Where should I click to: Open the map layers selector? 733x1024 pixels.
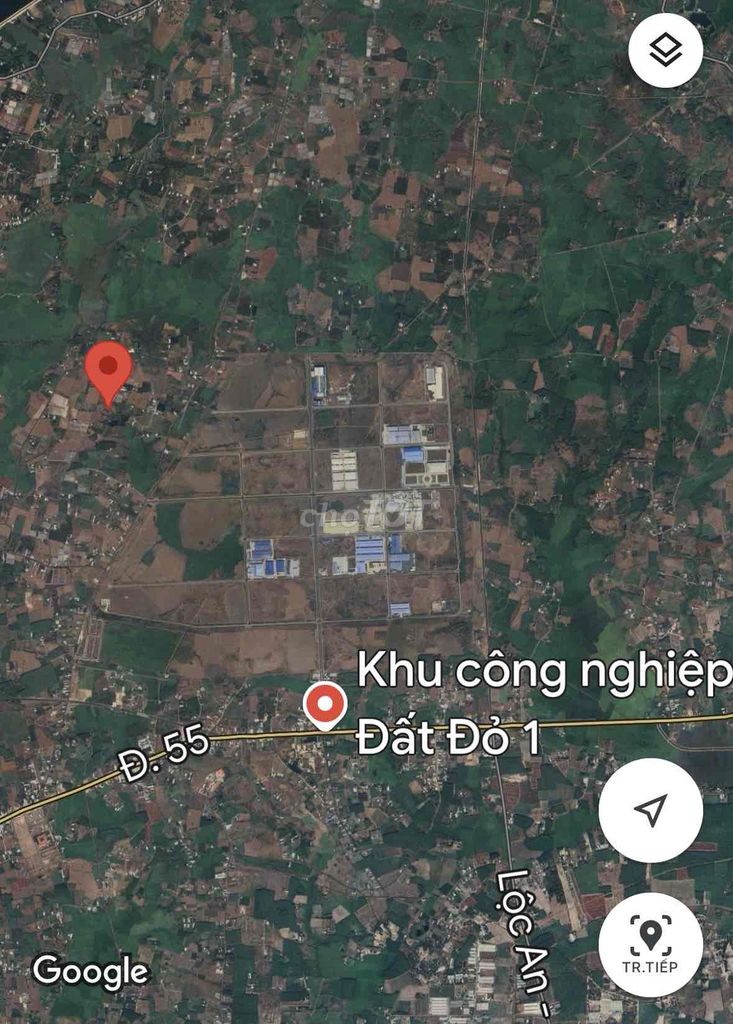(665, 50)
